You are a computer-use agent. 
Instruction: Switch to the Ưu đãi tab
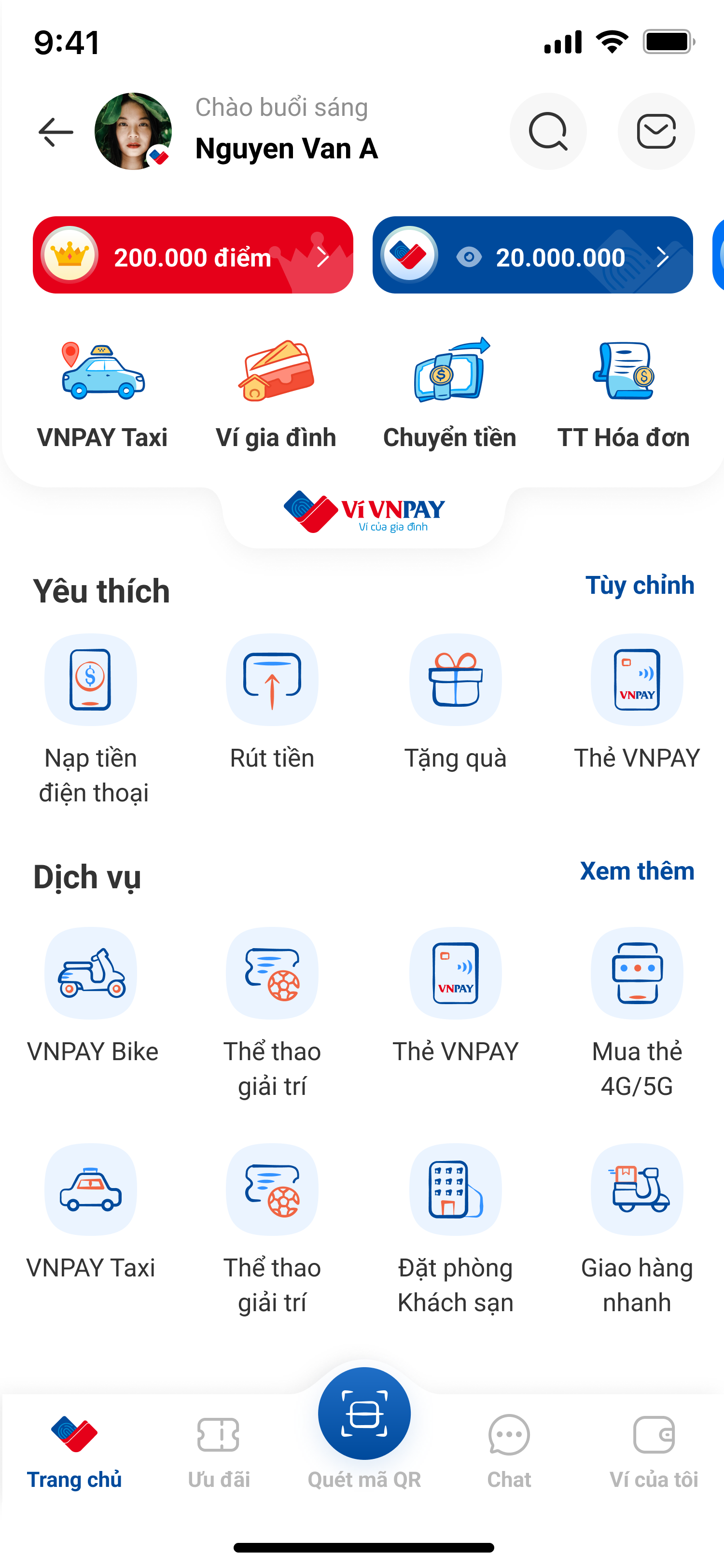click(x=219, y=1451)
